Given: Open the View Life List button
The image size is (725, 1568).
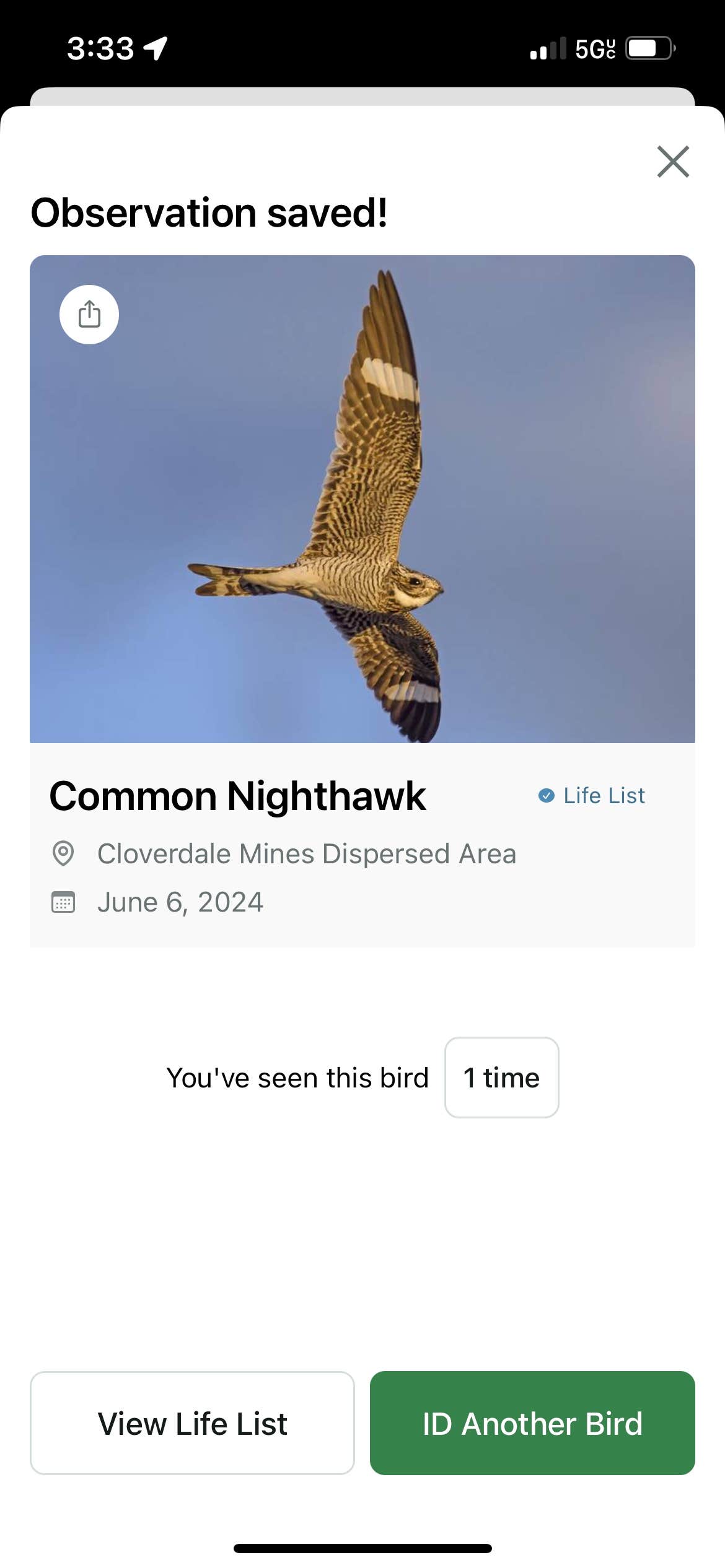Looking at the screenshot, I should pyautogui.click(x=192, y=1423).
